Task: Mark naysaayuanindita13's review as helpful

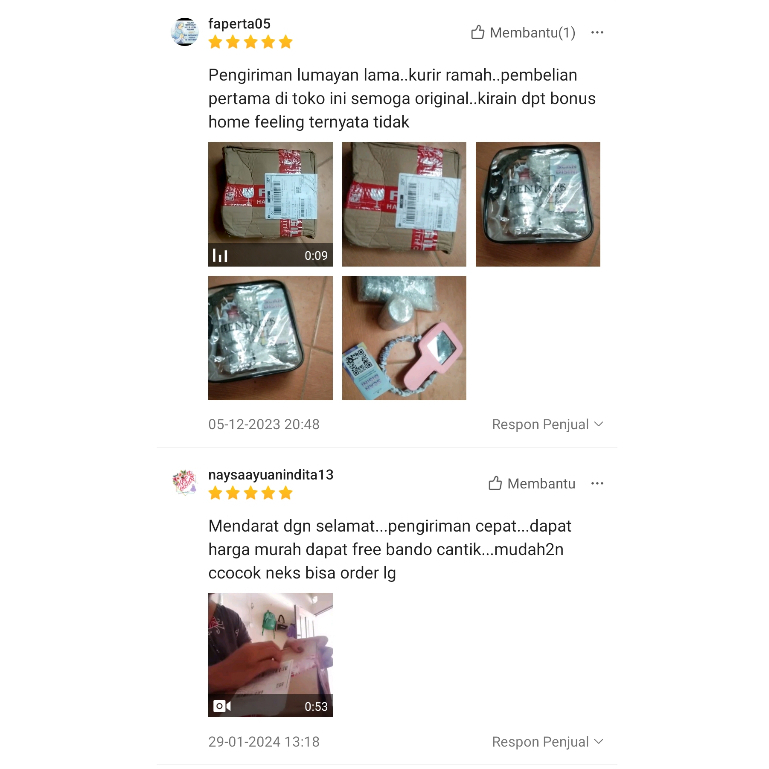Action: [x=532, y=484]
